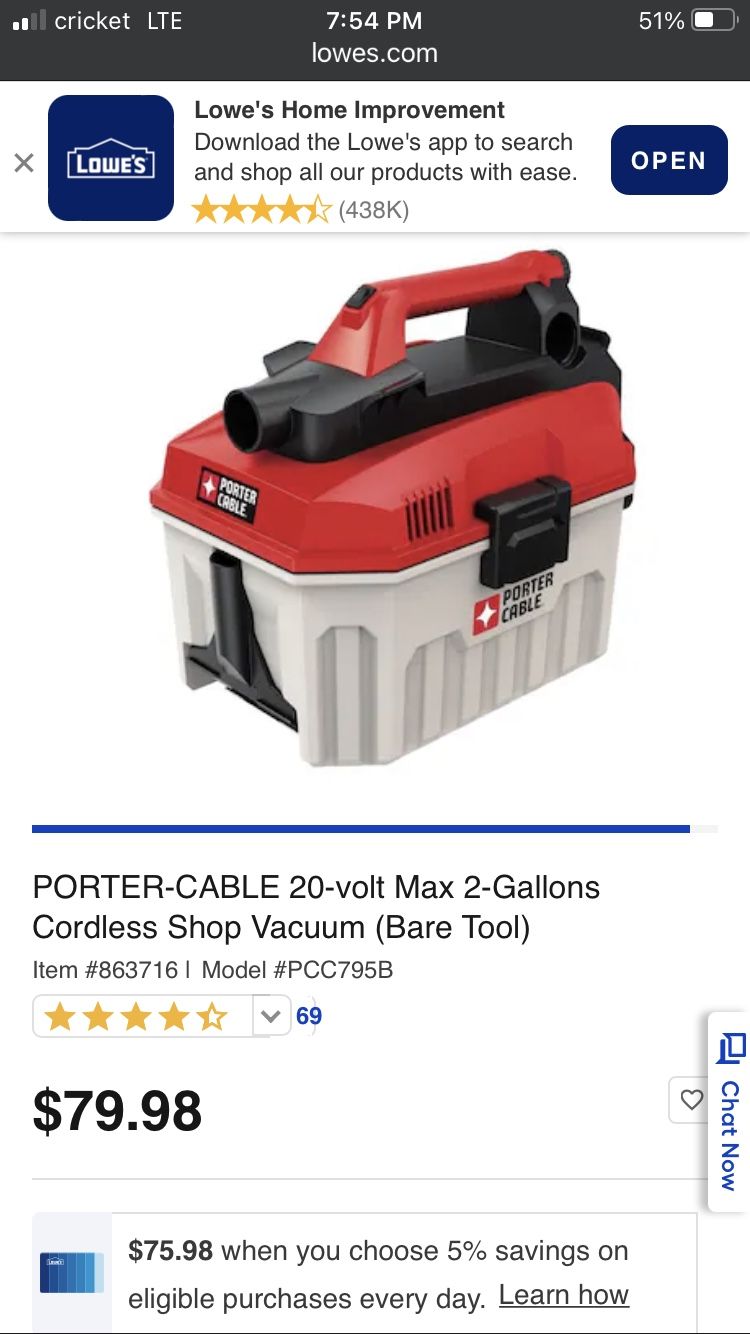Open the Chat Now side tab
The width and height of the screenshot is (750, 1334).
[729, 1112]
